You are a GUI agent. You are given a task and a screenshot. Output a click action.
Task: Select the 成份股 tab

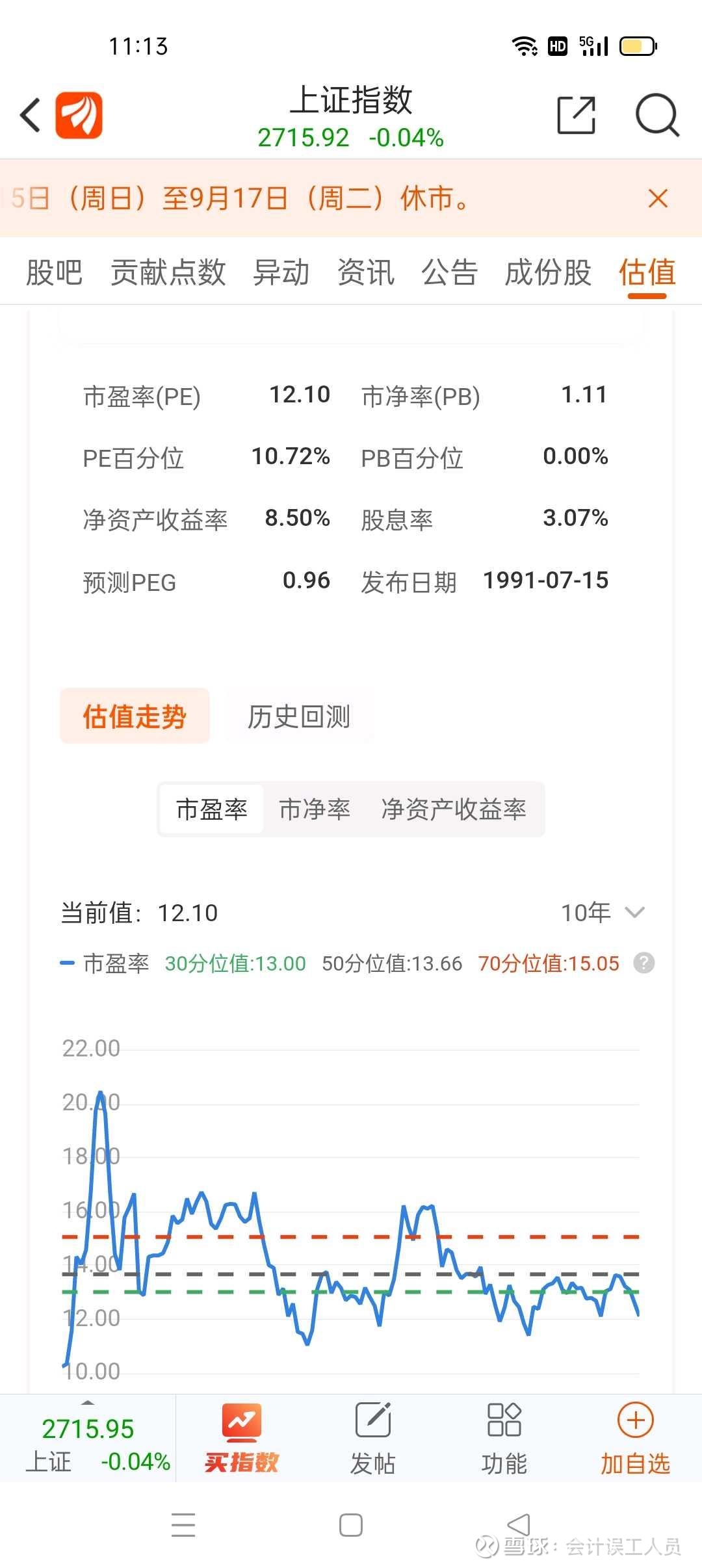click(x=548, y=272)
